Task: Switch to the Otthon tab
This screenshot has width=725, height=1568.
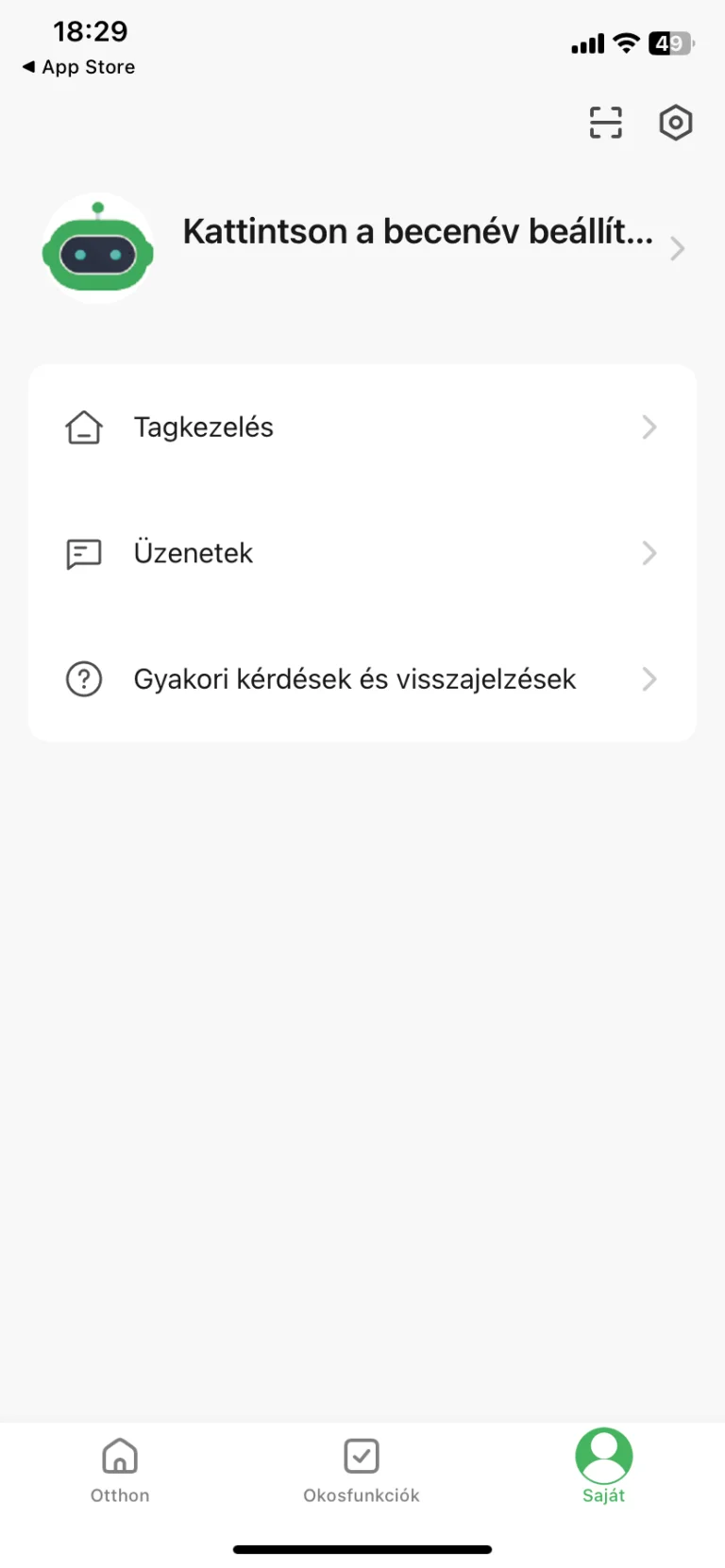Action: click(x=119, y=1470)
